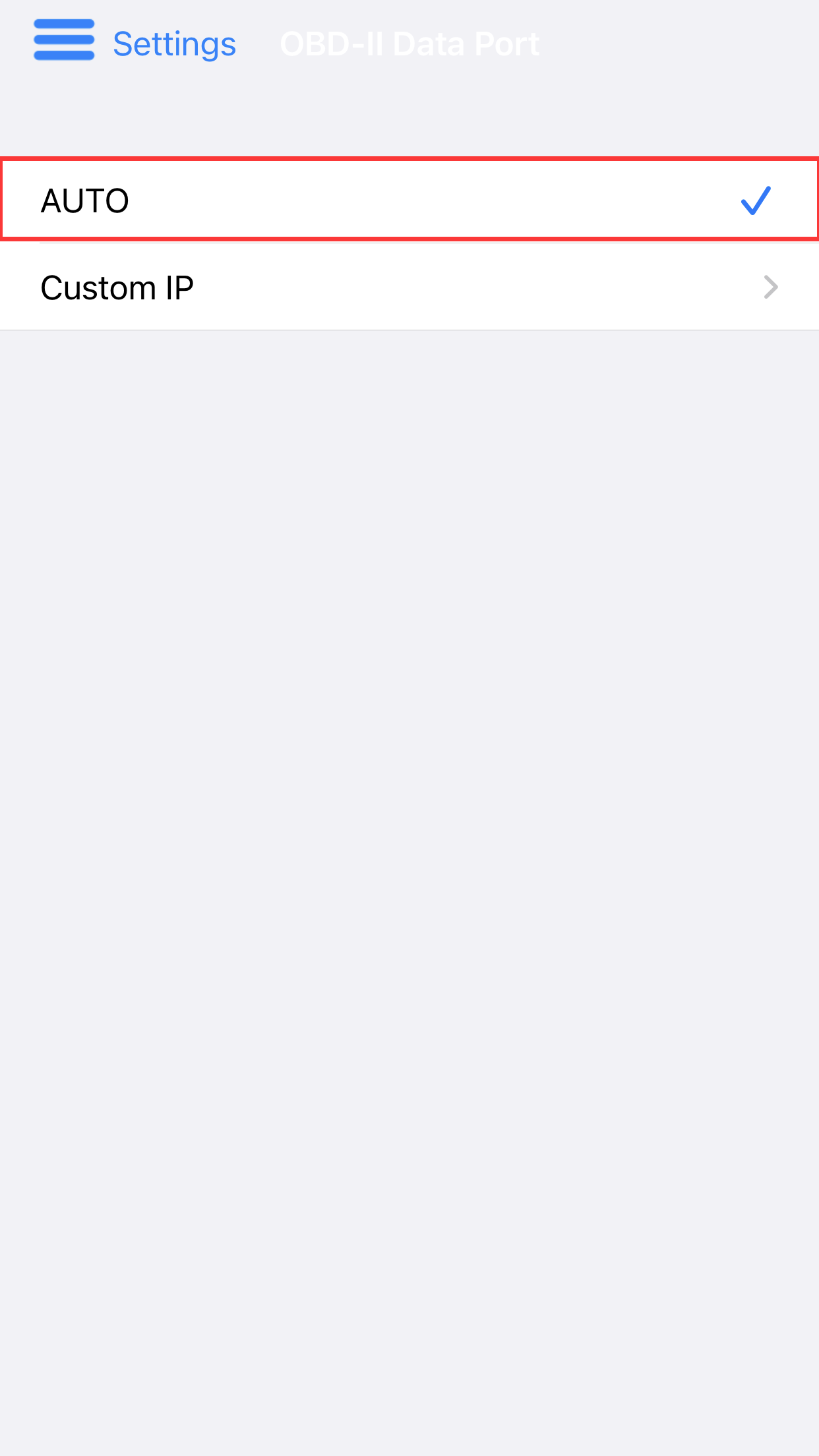Open the Custom IP settings

(x=409, y=287)
